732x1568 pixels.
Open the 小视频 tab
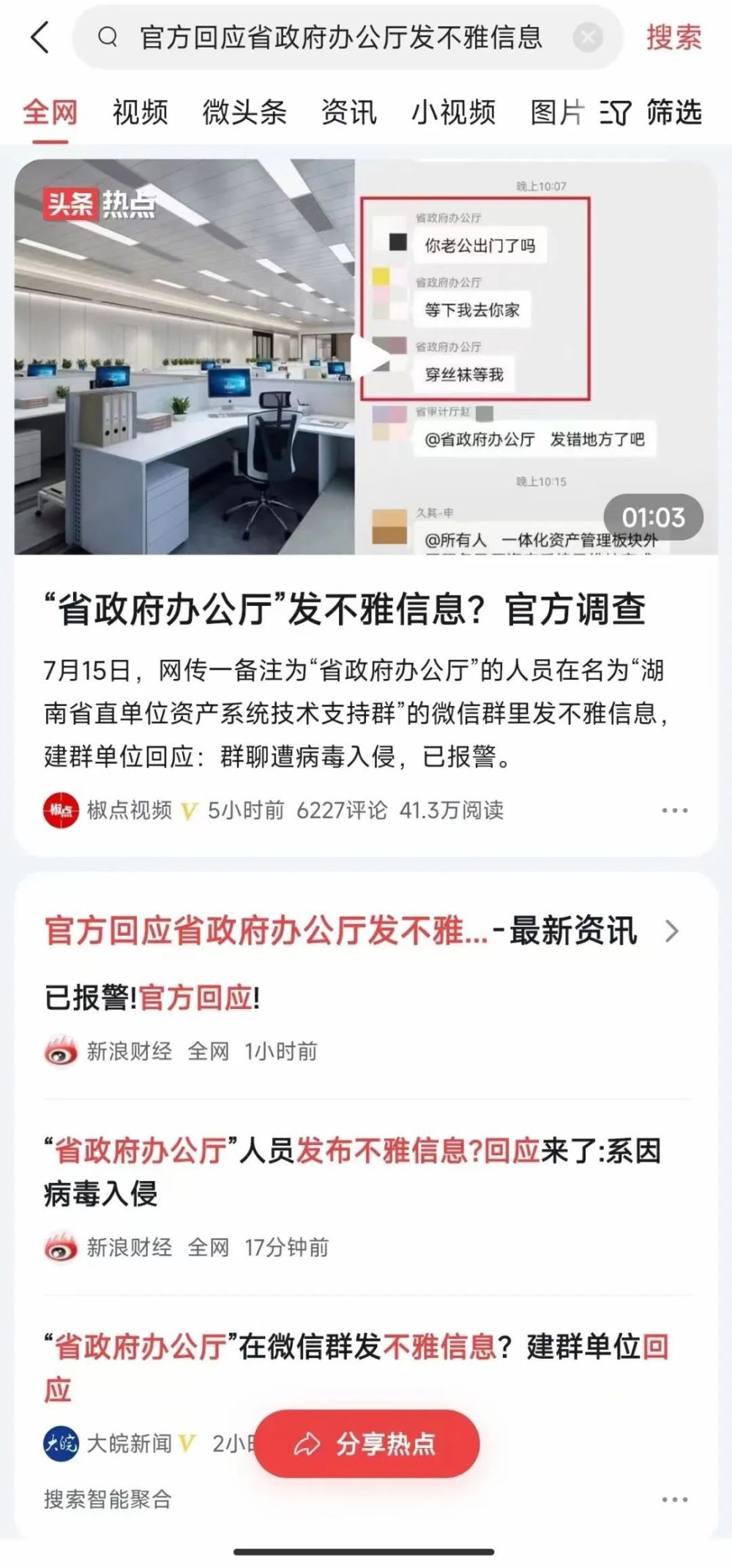[x=453, y=113]
